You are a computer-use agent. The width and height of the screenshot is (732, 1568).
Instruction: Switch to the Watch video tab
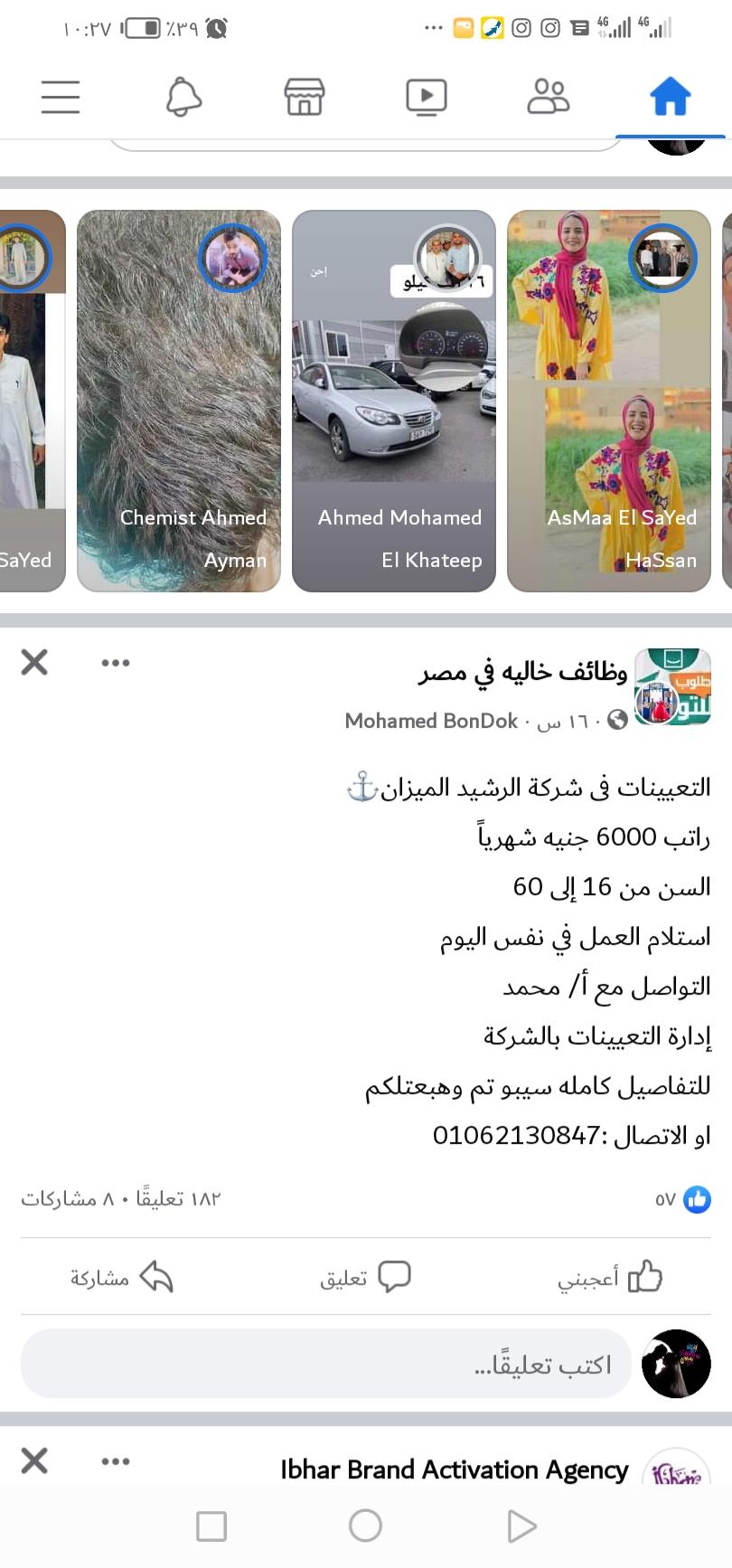click(427, 97)
